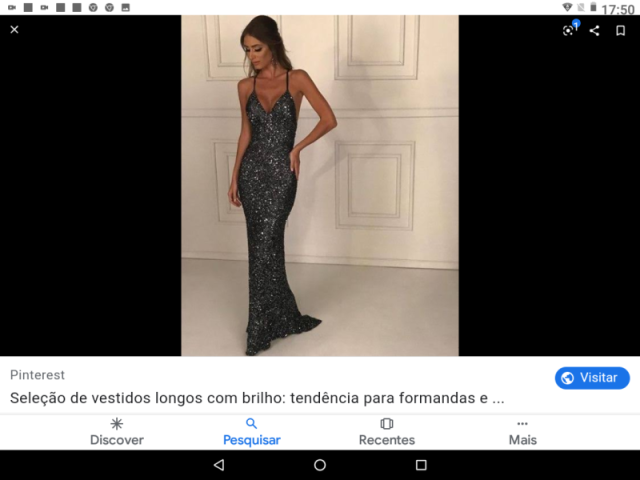Viewport: 640px width, 480px height.
Task: Search this image with Google Lens
Action: 569,30
